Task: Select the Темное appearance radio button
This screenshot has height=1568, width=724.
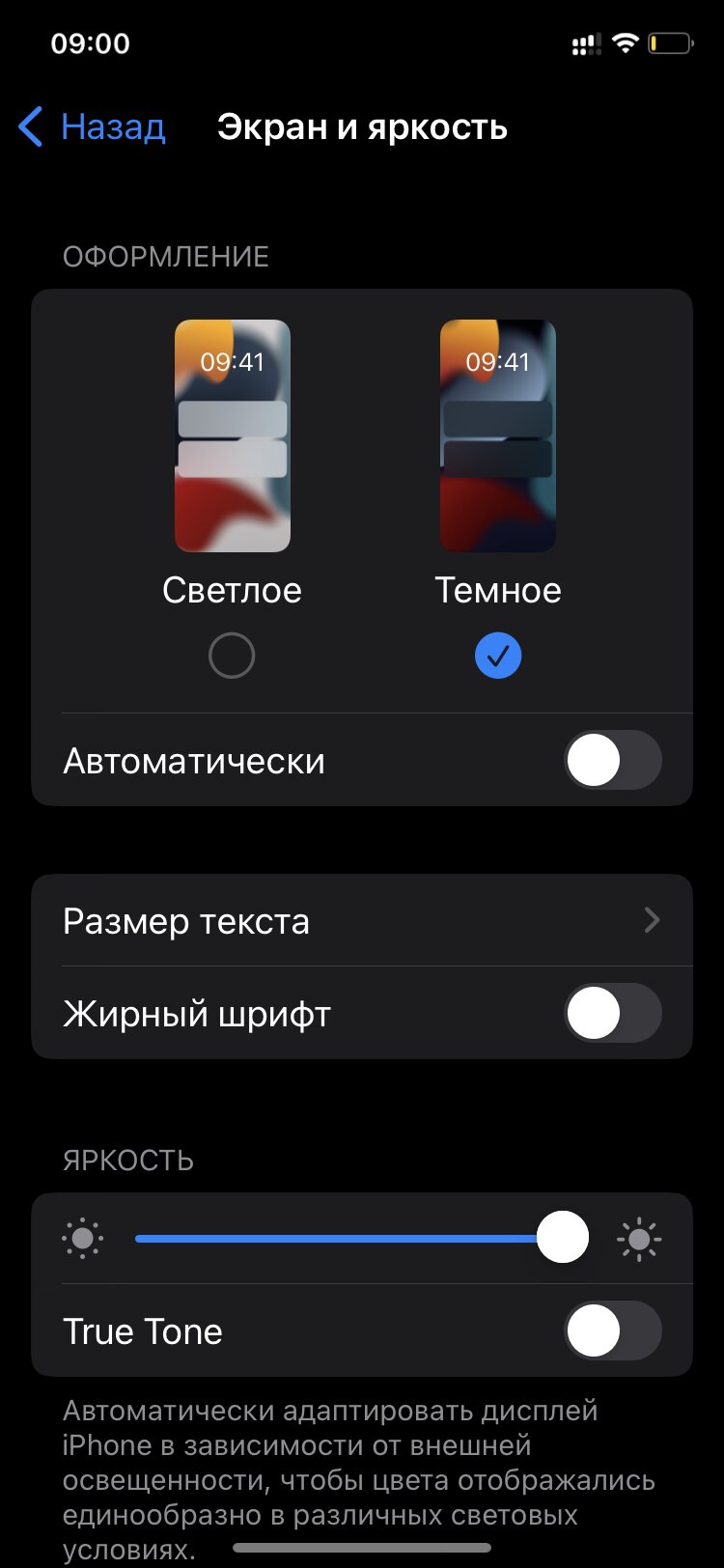Action: [x=498, y=656]
